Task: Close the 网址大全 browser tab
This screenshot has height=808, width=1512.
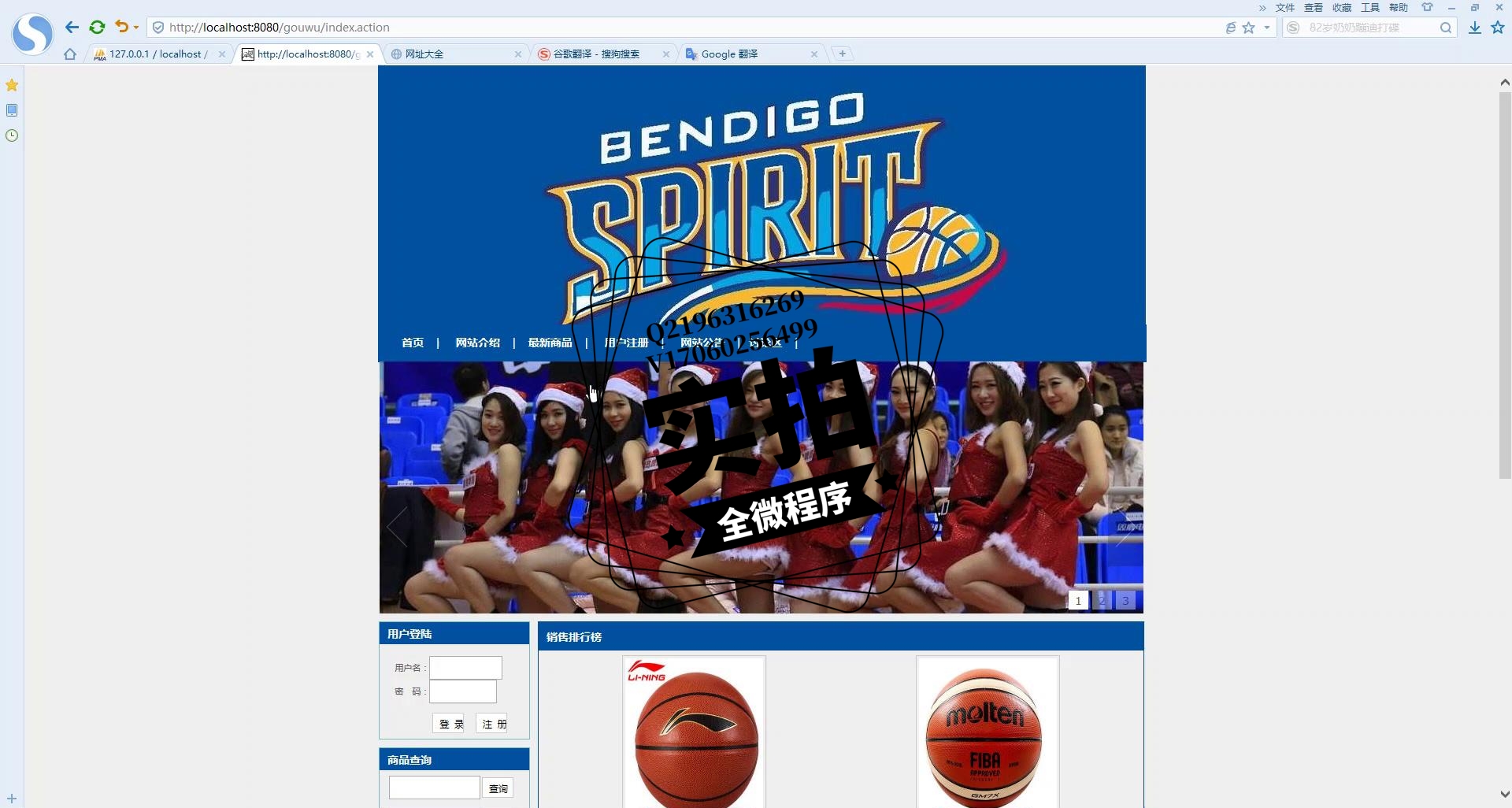Action: pos(517,54)
